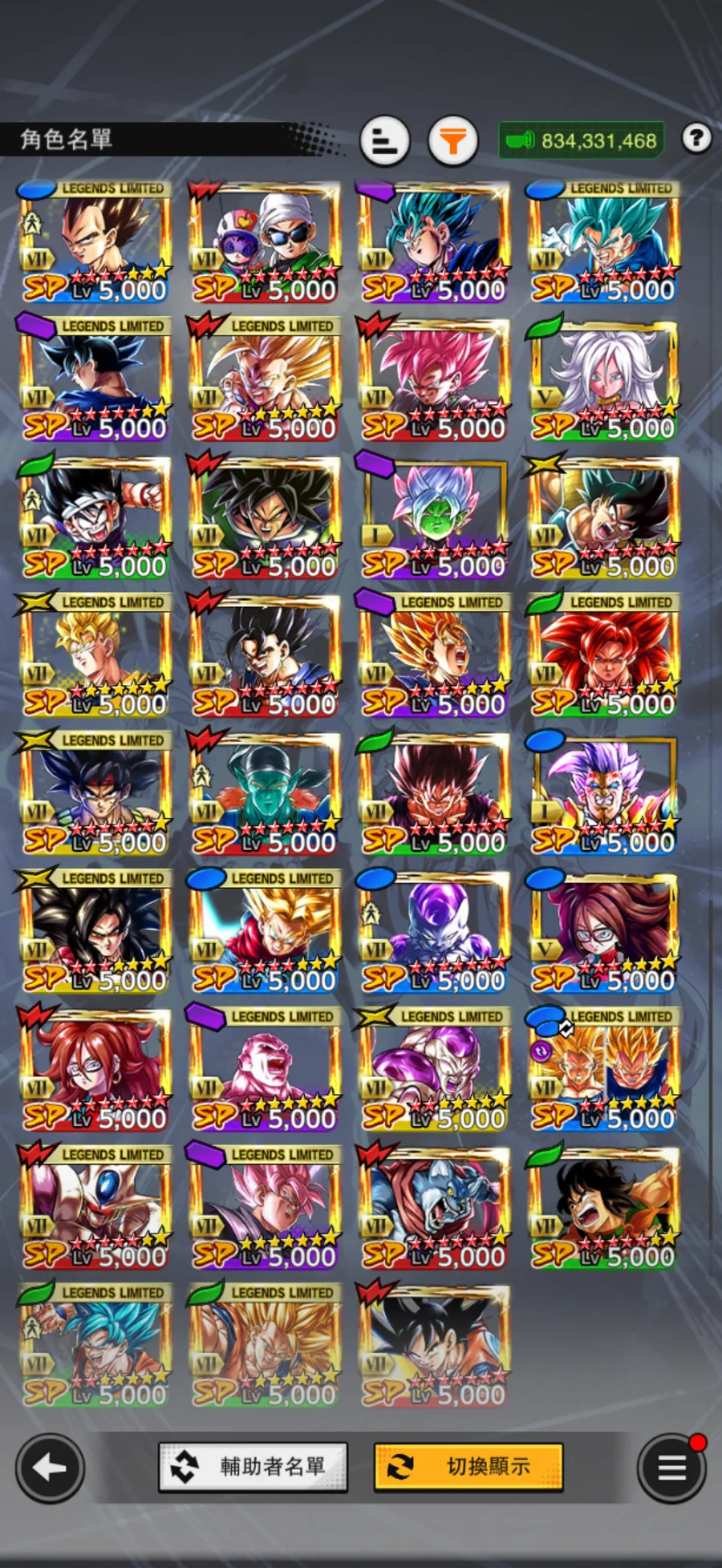722x1568 pixels.
Task: Select the Jaco and Bulma character card
Action: tap(265, 242)
